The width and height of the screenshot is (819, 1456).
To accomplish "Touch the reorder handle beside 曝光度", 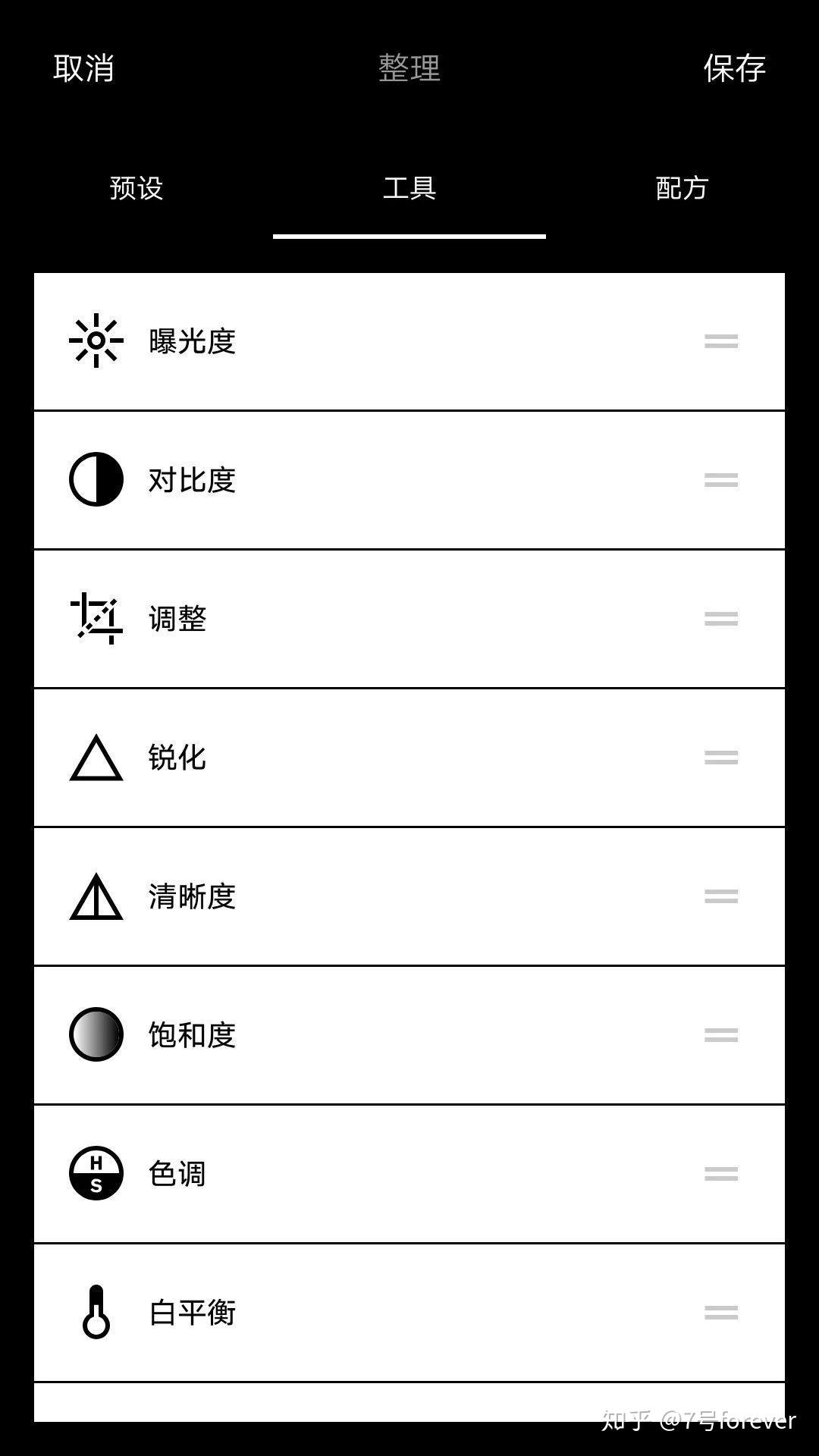I will tap(721, 341).
